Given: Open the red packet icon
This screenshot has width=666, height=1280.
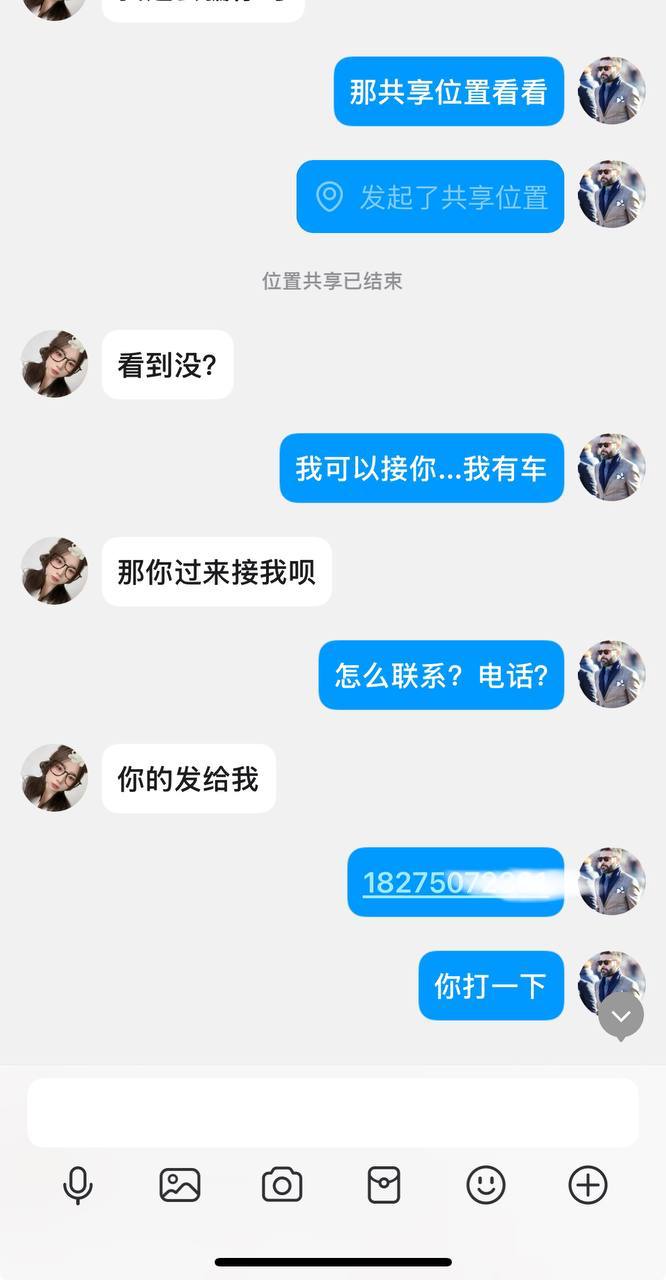Looking at the screenshot, I should tap(384, 1186).
